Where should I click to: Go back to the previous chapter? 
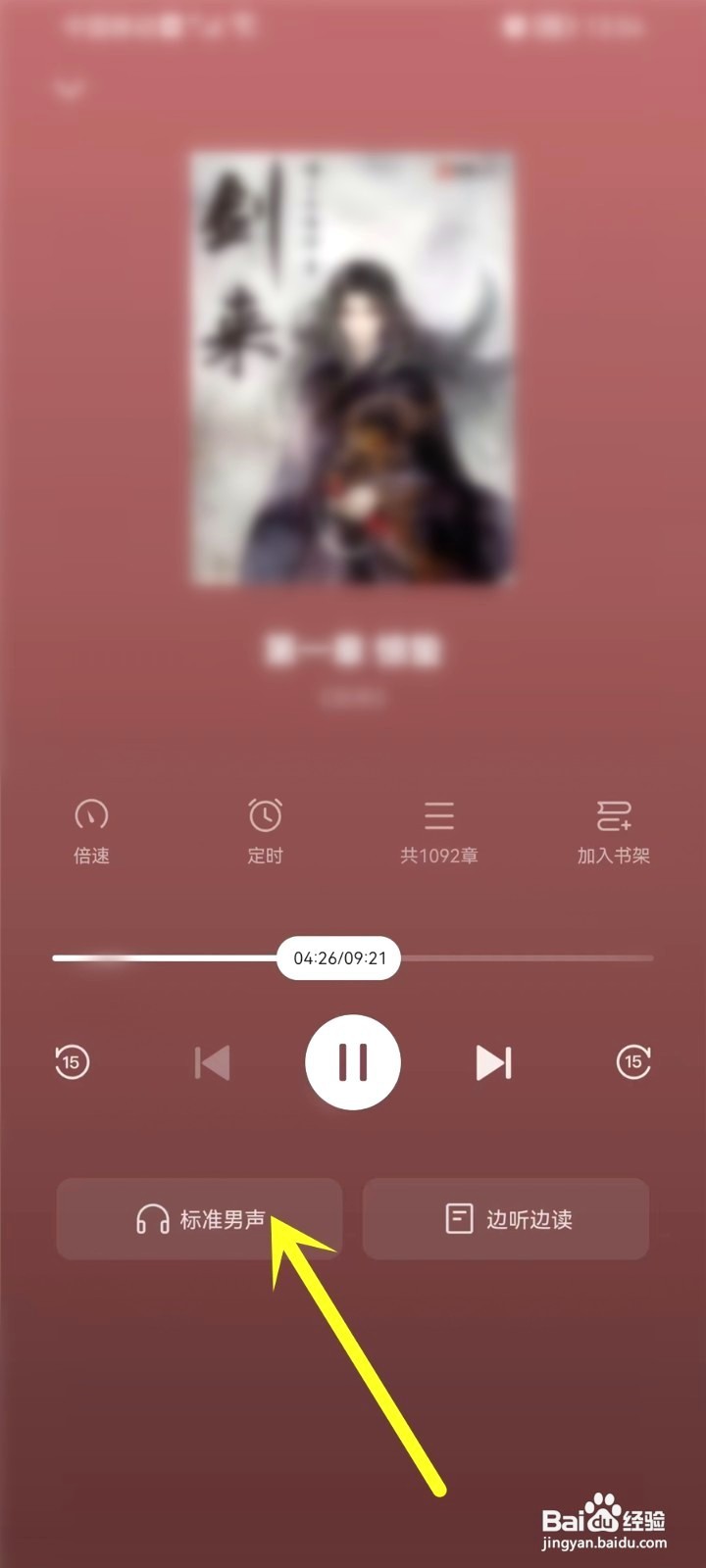pos(212,1062)
